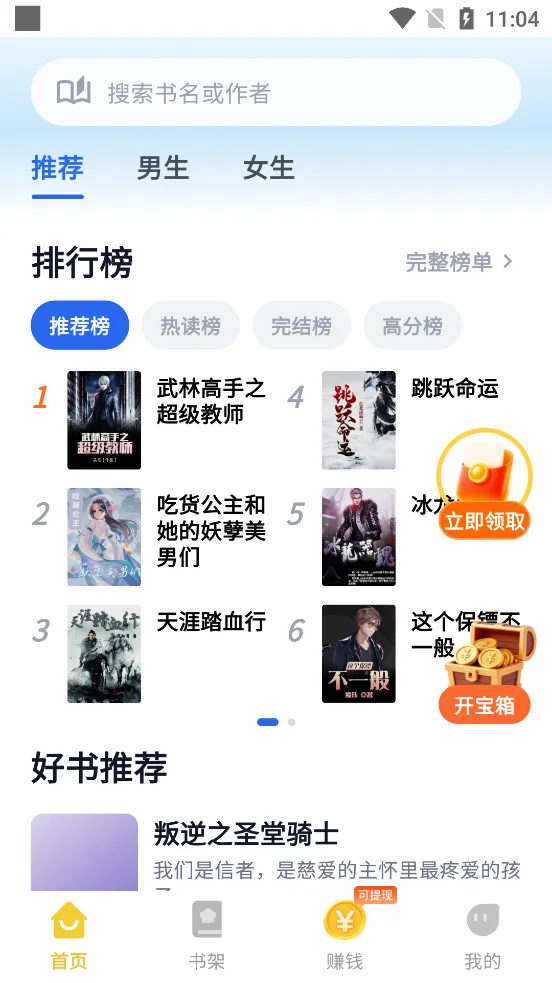This screenshot has width=552, height=983.
Task: Select the 推荐榜 chip
Action: pyautogui.click(x=80, y=325)
